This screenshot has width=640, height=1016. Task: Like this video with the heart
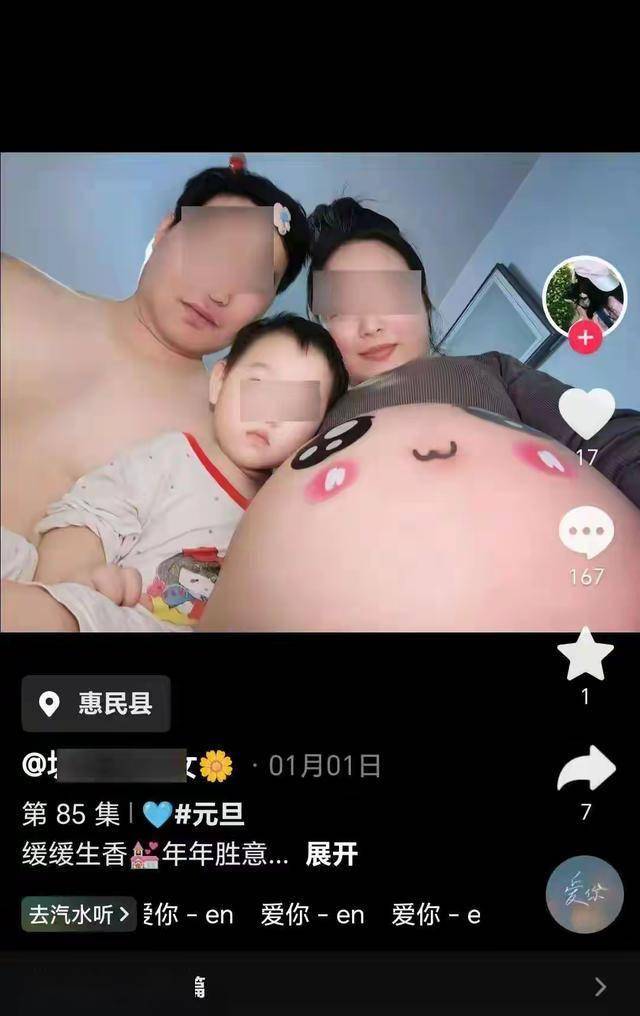pos(586,414)
